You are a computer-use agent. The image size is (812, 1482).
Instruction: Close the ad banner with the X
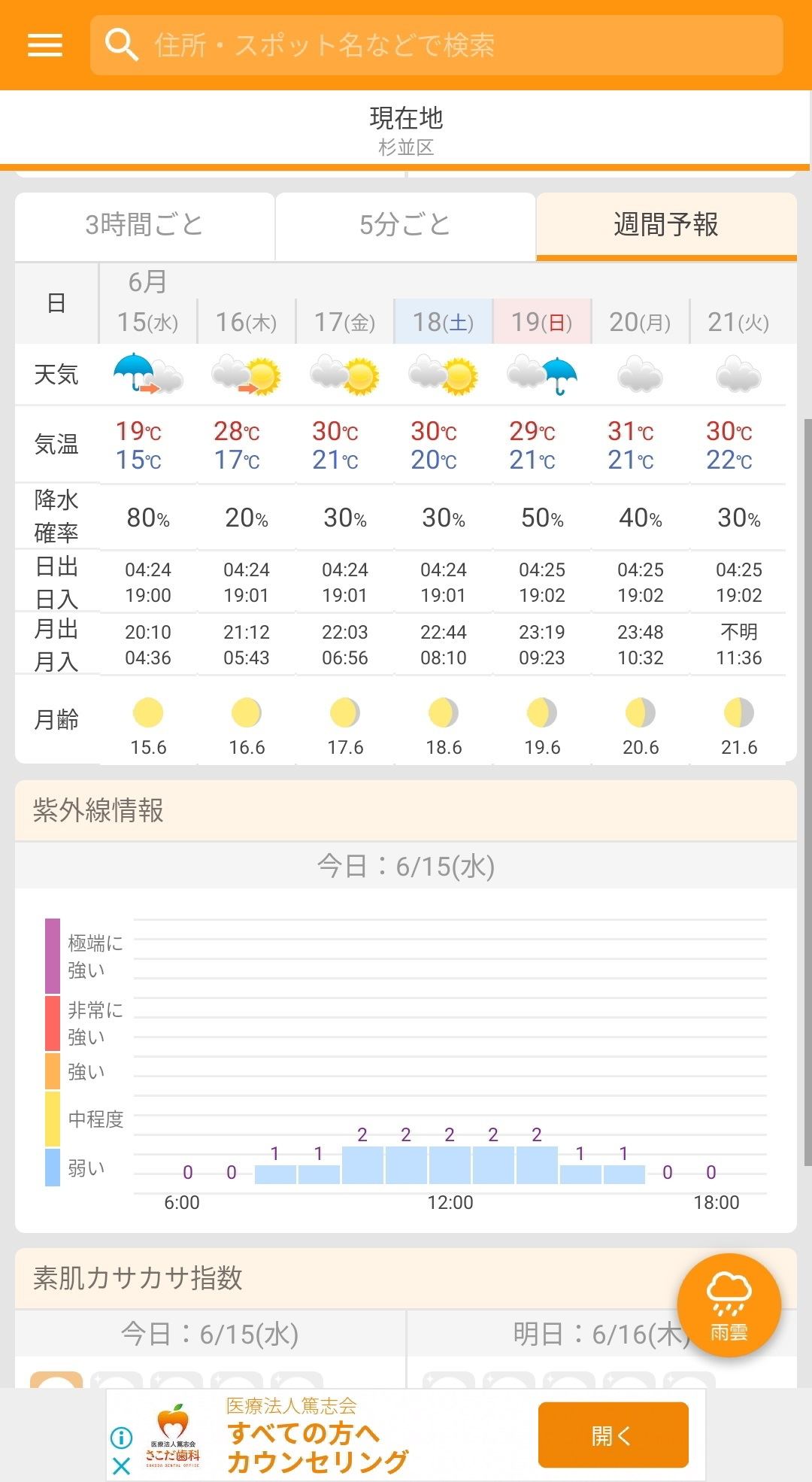click(x=121, y=1466)
